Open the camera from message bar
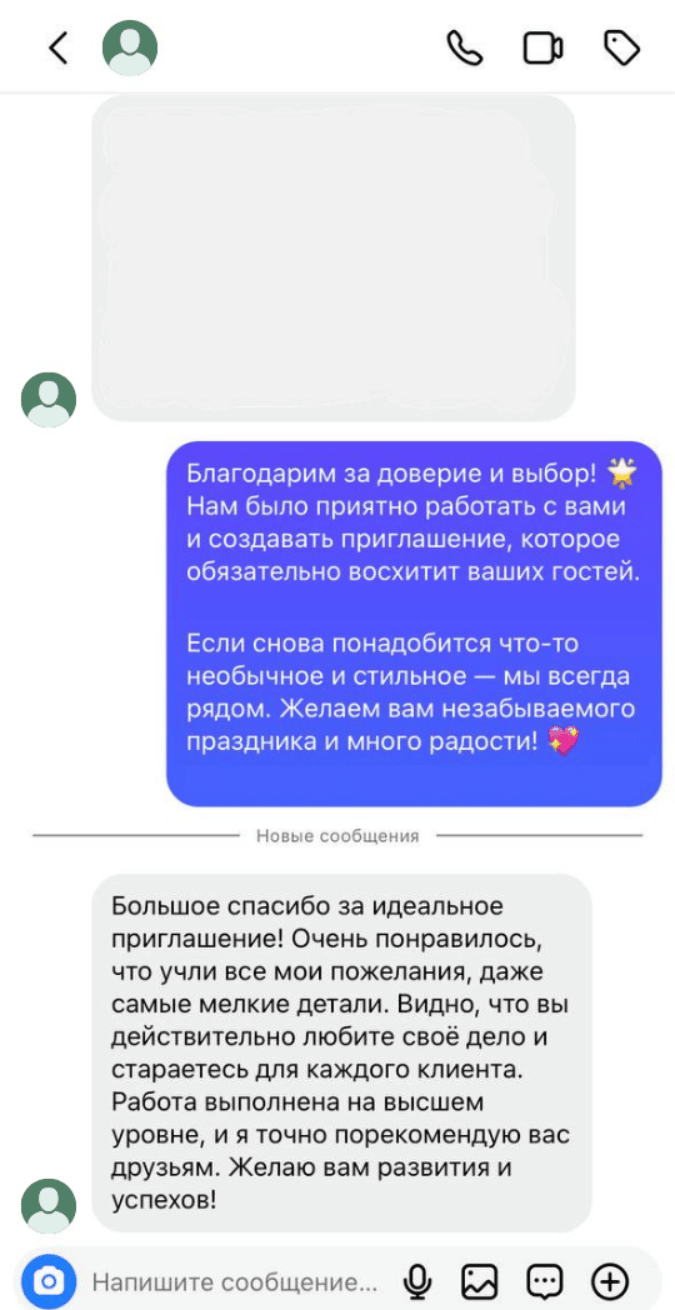This screenshot has width=675, height=1310. click(x=48, y=1281)
